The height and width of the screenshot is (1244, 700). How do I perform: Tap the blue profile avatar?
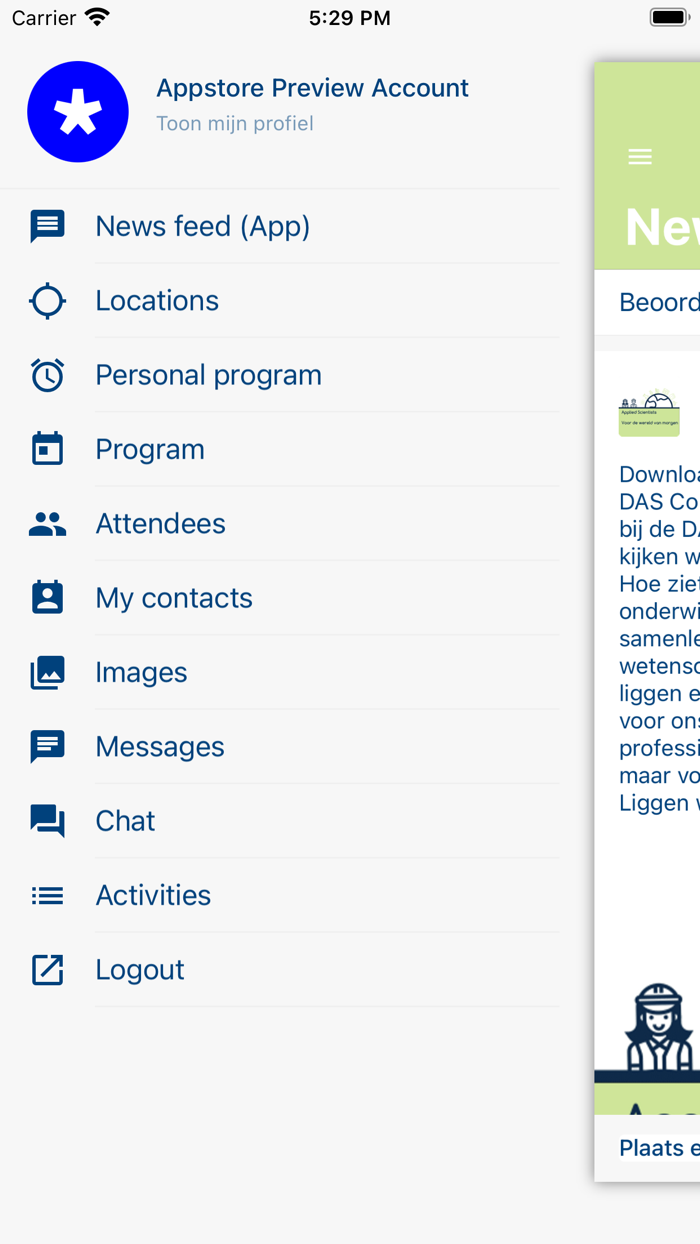coord(78,112)
